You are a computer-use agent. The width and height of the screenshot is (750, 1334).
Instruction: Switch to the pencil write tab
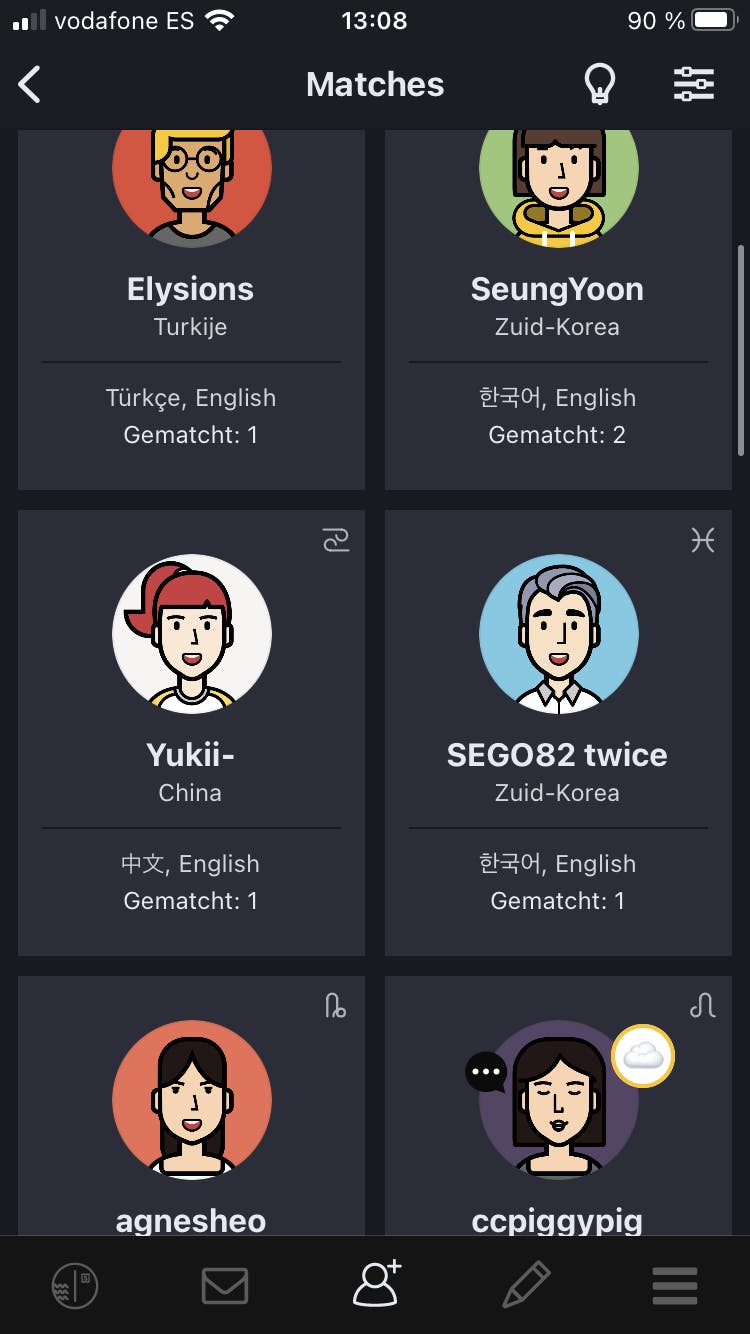[526, 1286]
